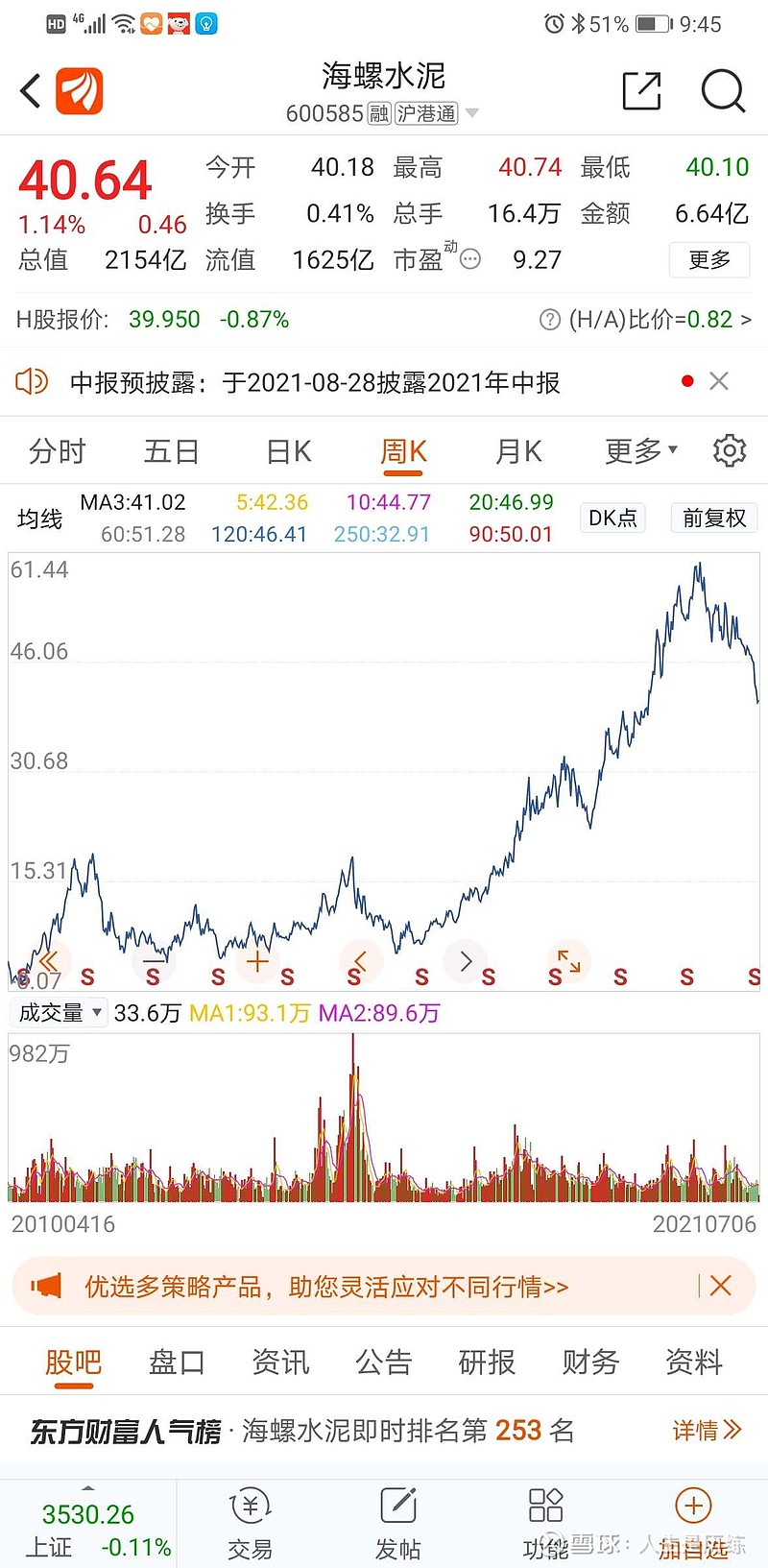Dismiss the 中报预披露 notice
Image resolution: width=768 pixels, height=1568 pixels.
click(718, 381)
